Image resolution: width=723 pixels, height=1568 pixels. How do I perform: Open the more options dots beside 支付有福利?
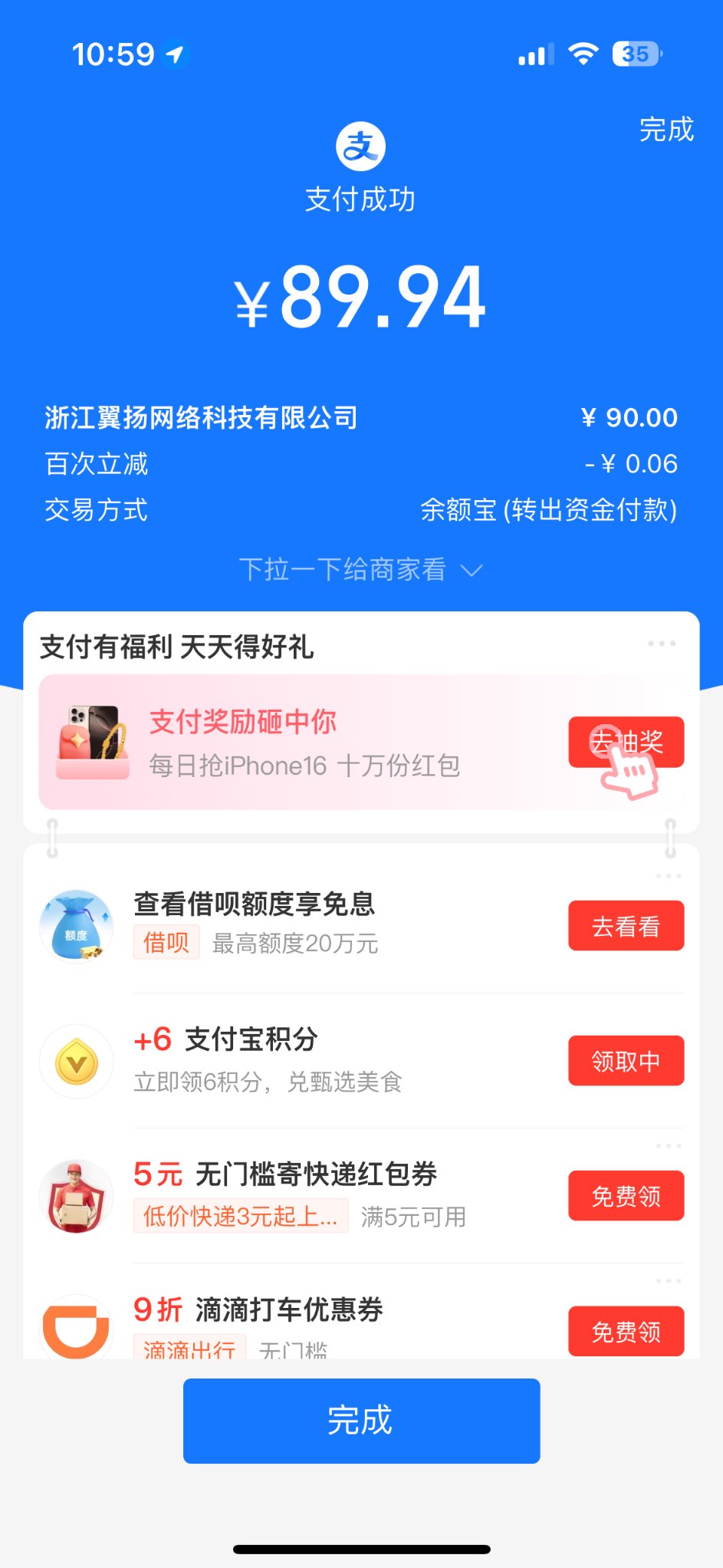[661, 644]
